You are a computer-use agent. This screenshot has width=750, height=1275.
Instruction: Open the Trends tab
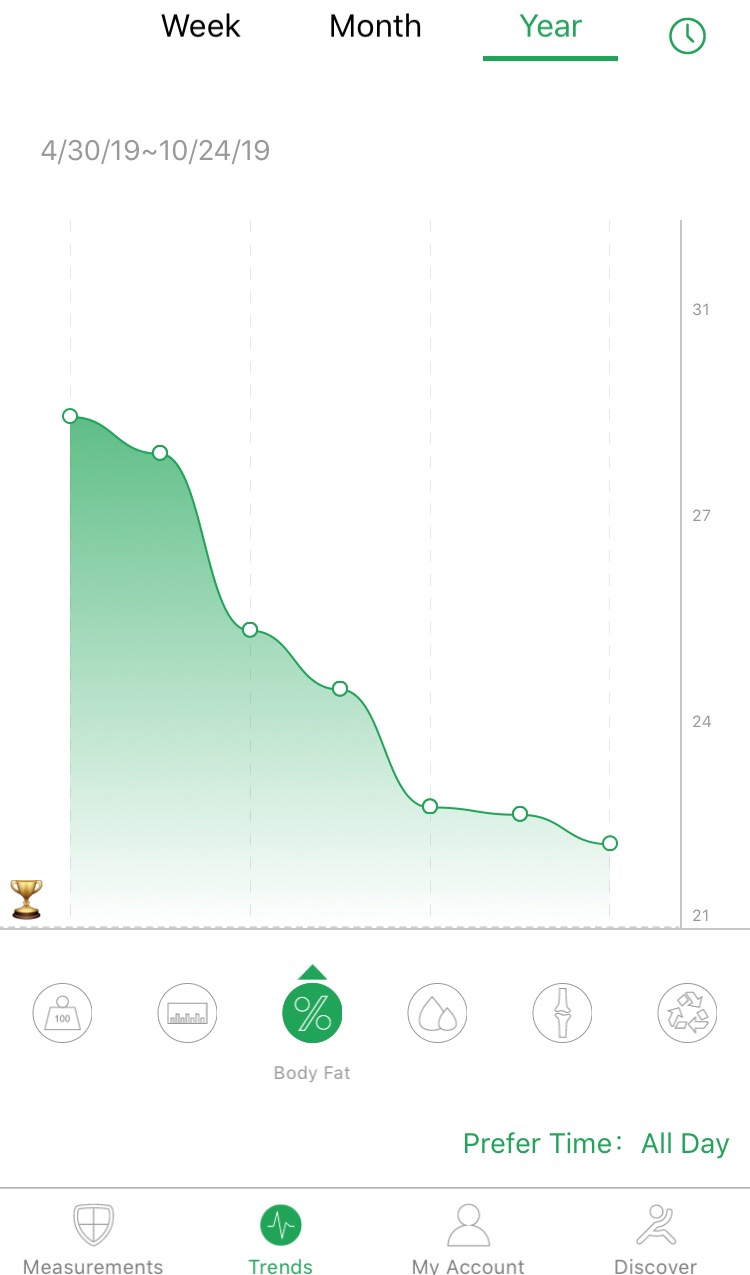click(281, 1238)
